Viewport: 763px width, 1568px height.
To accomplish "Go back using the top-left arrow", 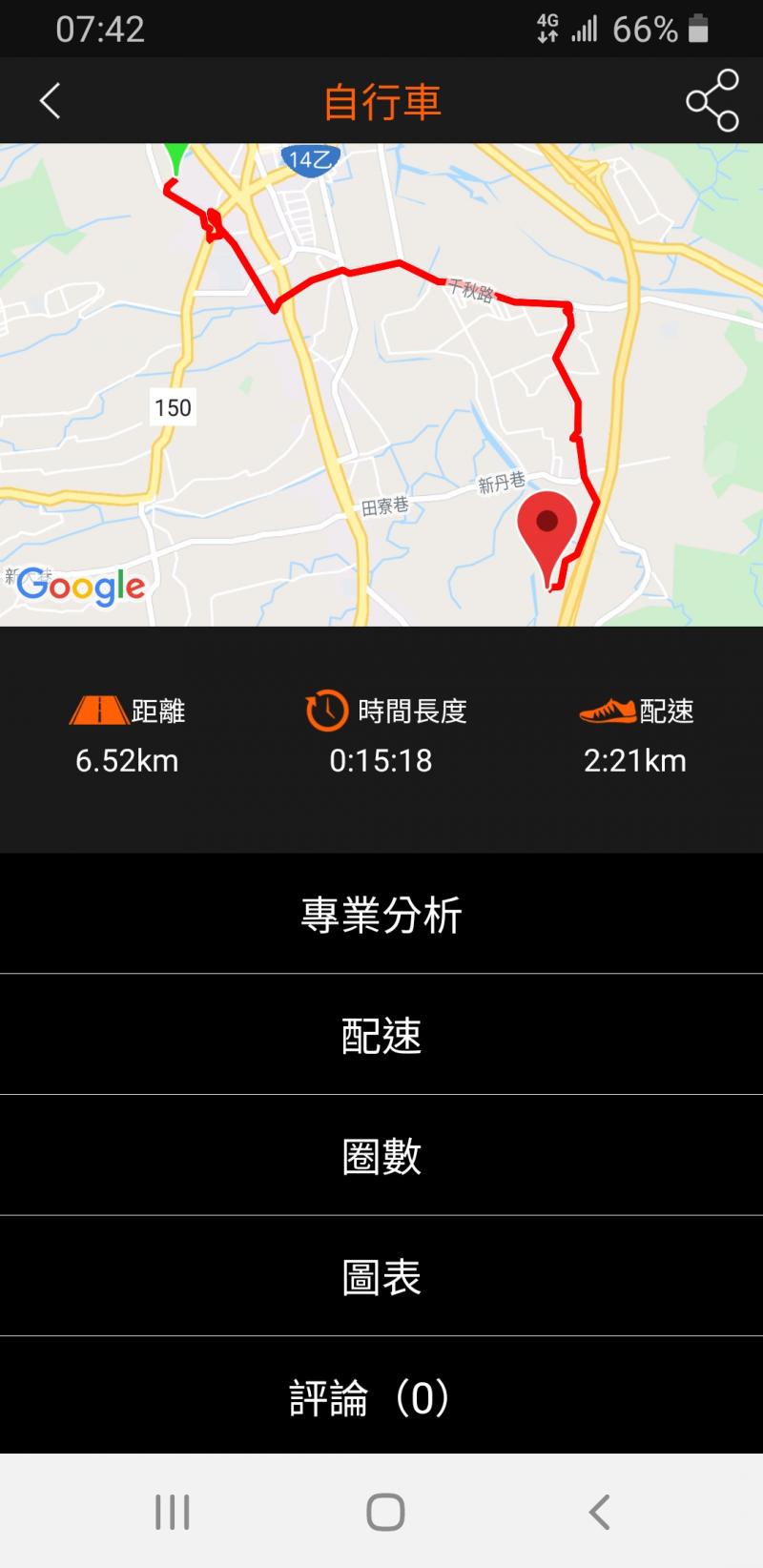I will coord(50,100).
